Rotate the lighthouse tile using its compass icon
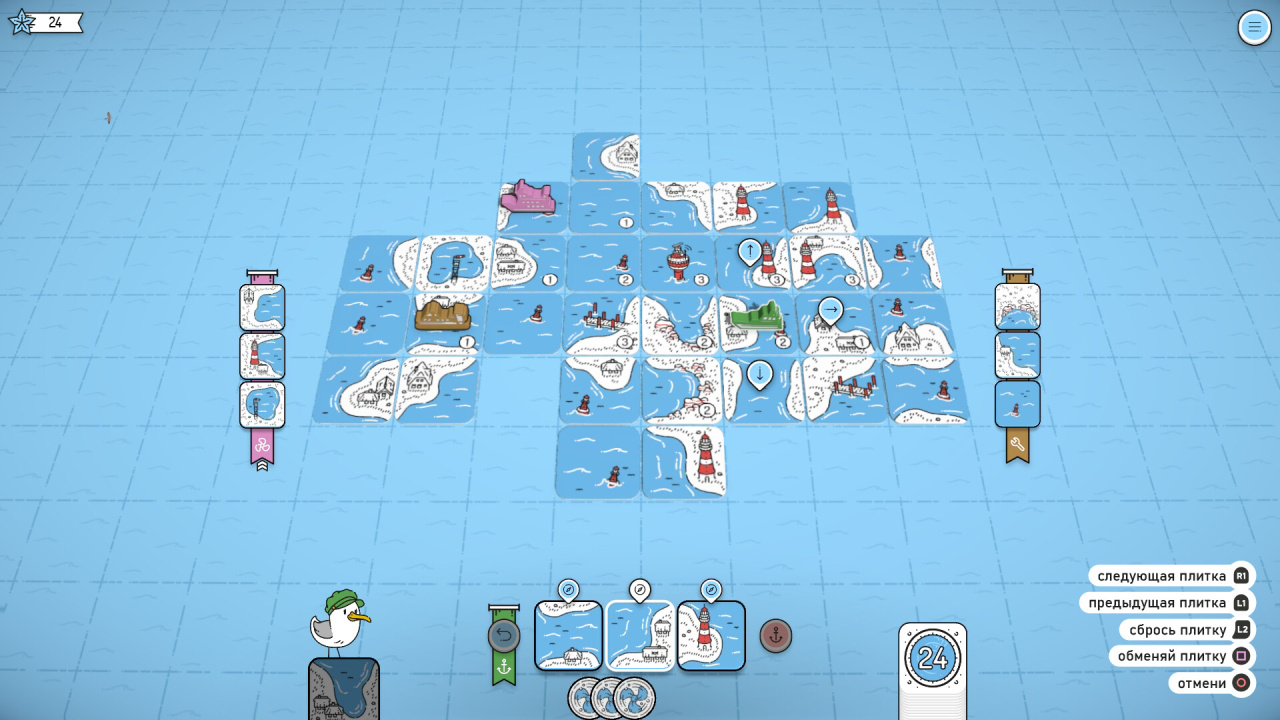The image size is (1280, 720). (x=711, y=590)
